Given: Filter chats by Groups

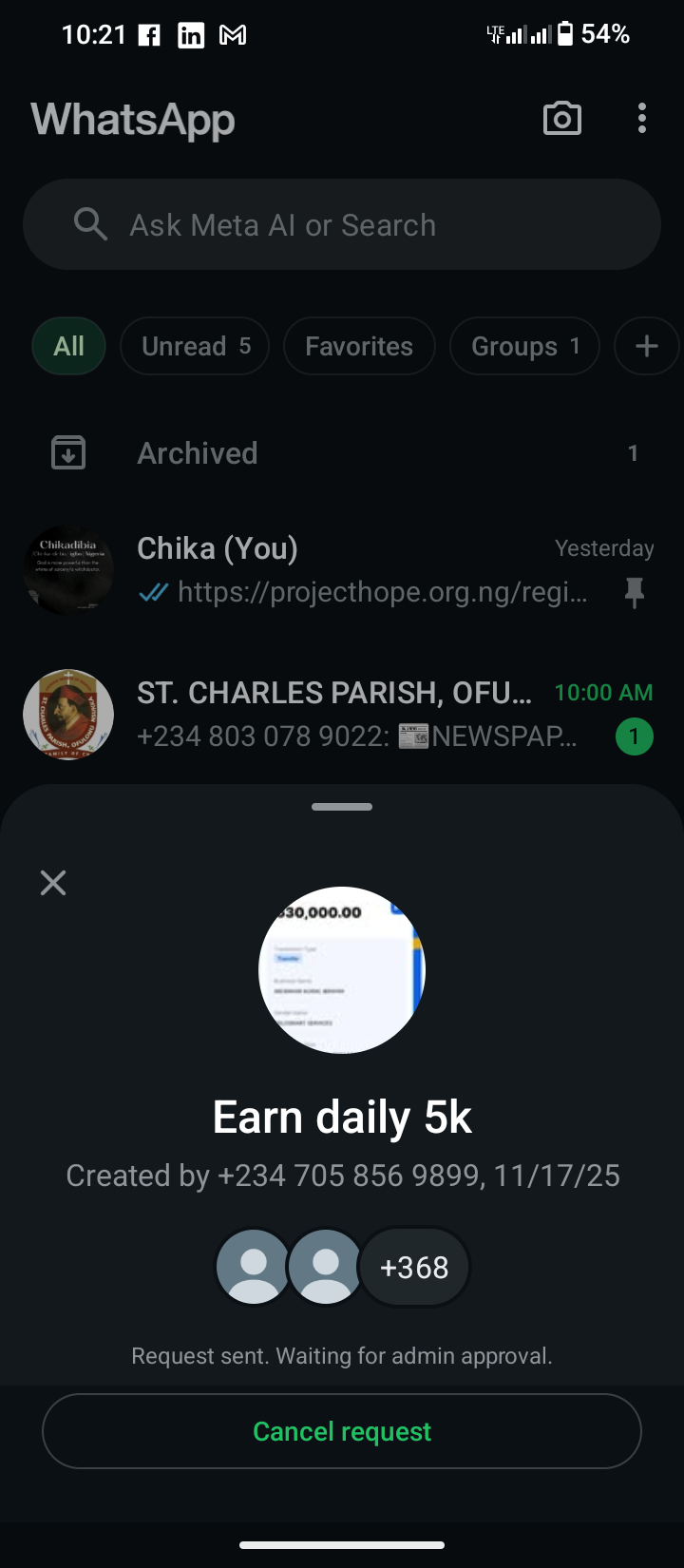Looking at the screenshot, I should pyautogui.click(x=524, y=346).
